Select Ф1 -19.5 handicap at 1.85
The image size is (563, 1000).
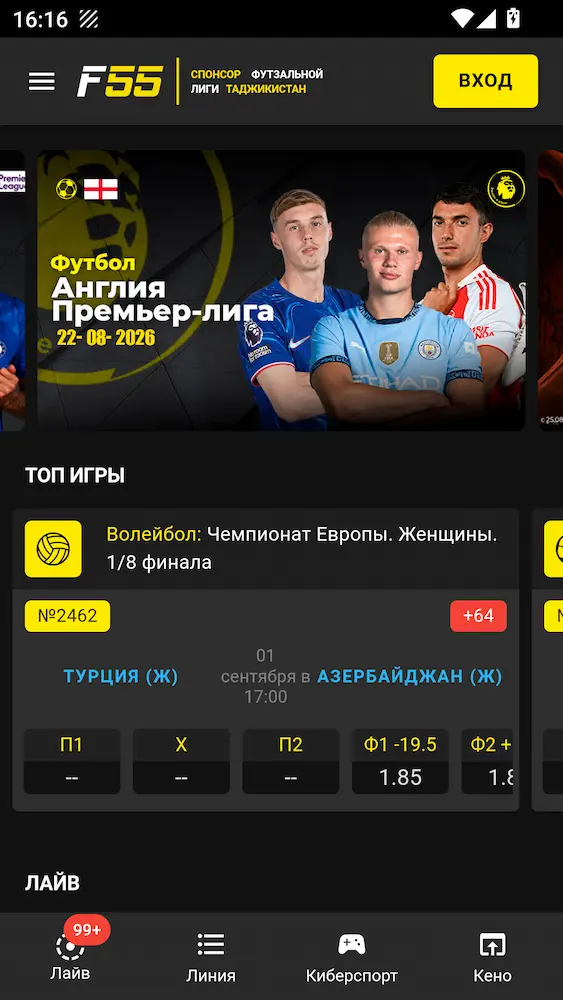[400, 761]
